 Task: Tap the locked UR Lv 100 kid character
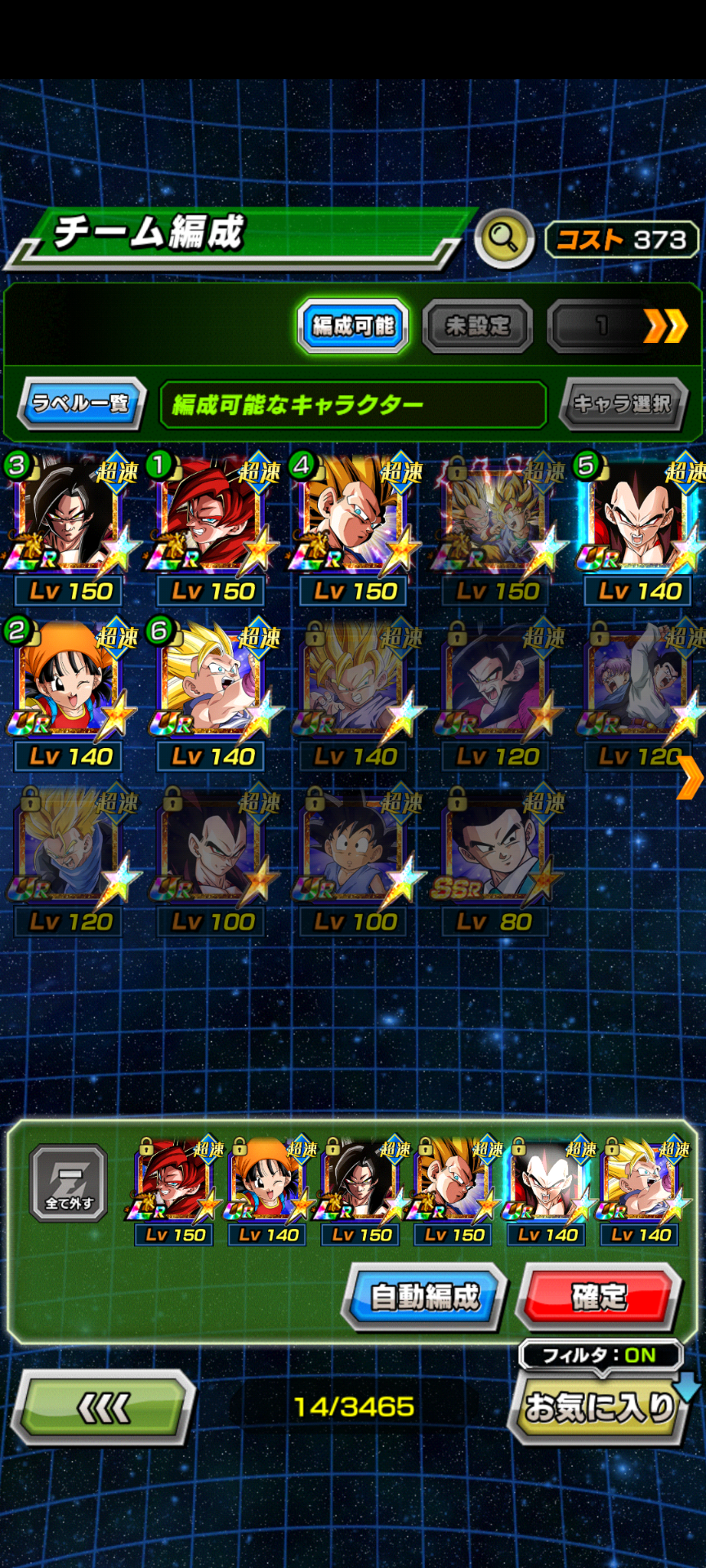355,859
